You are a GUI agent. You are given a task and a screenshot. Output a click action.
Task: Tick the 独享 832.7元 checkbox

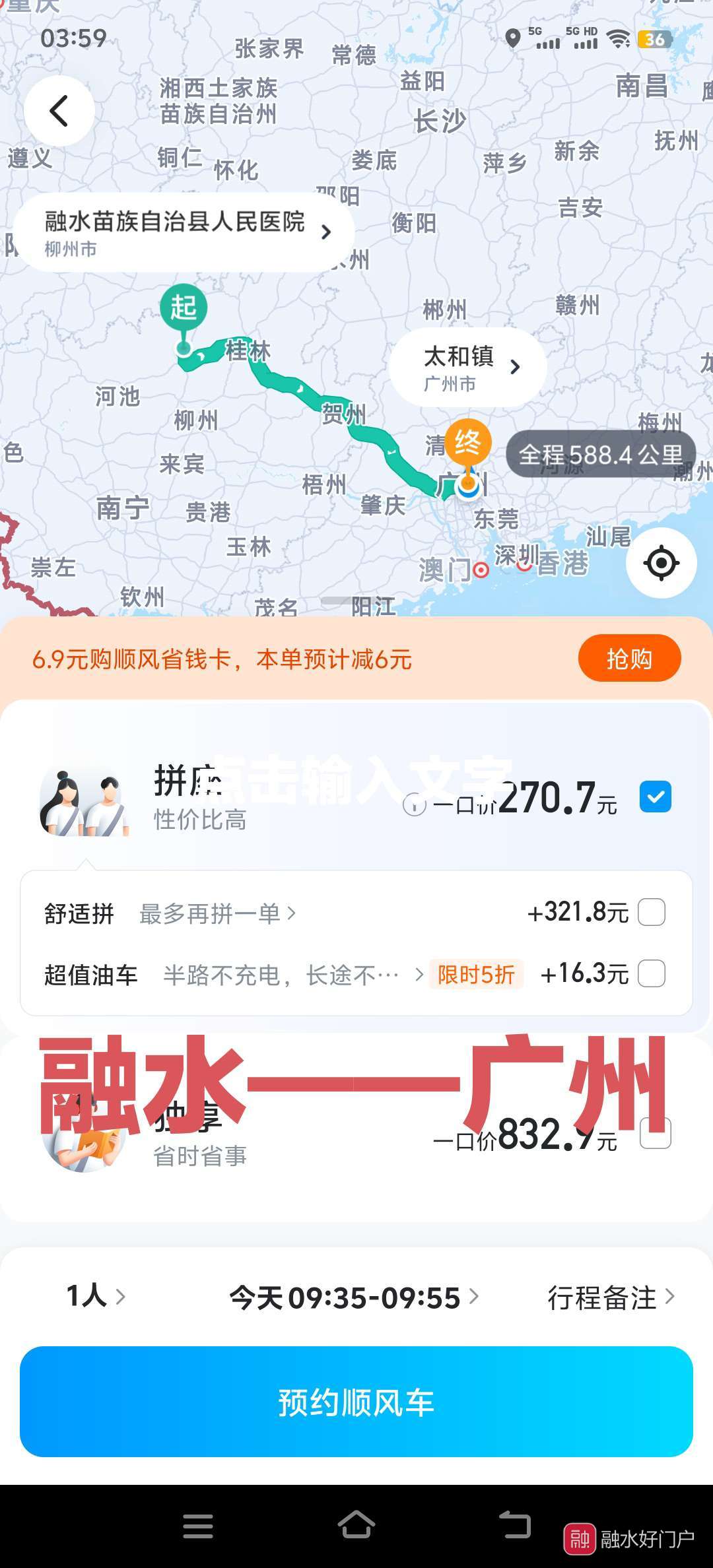pos(655,1134)
